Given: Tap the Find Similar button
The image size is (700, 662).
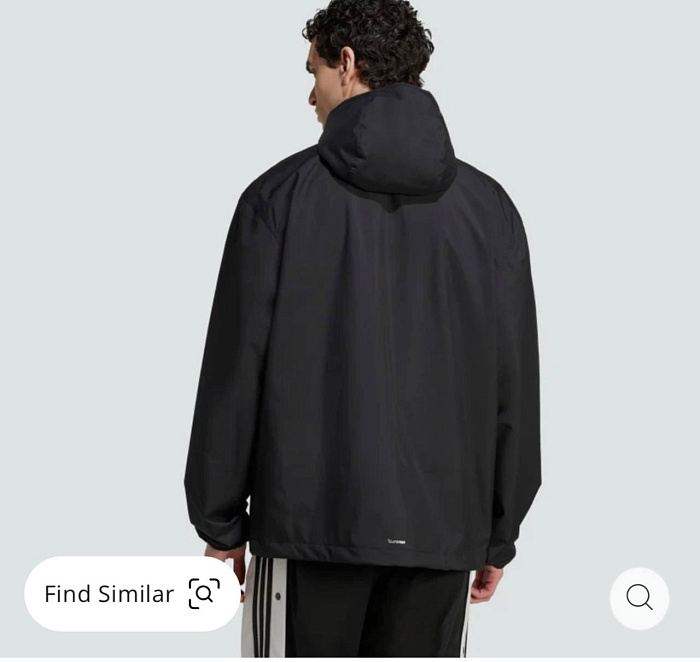Looking at the screenshot, I should (x=132, y=594).
